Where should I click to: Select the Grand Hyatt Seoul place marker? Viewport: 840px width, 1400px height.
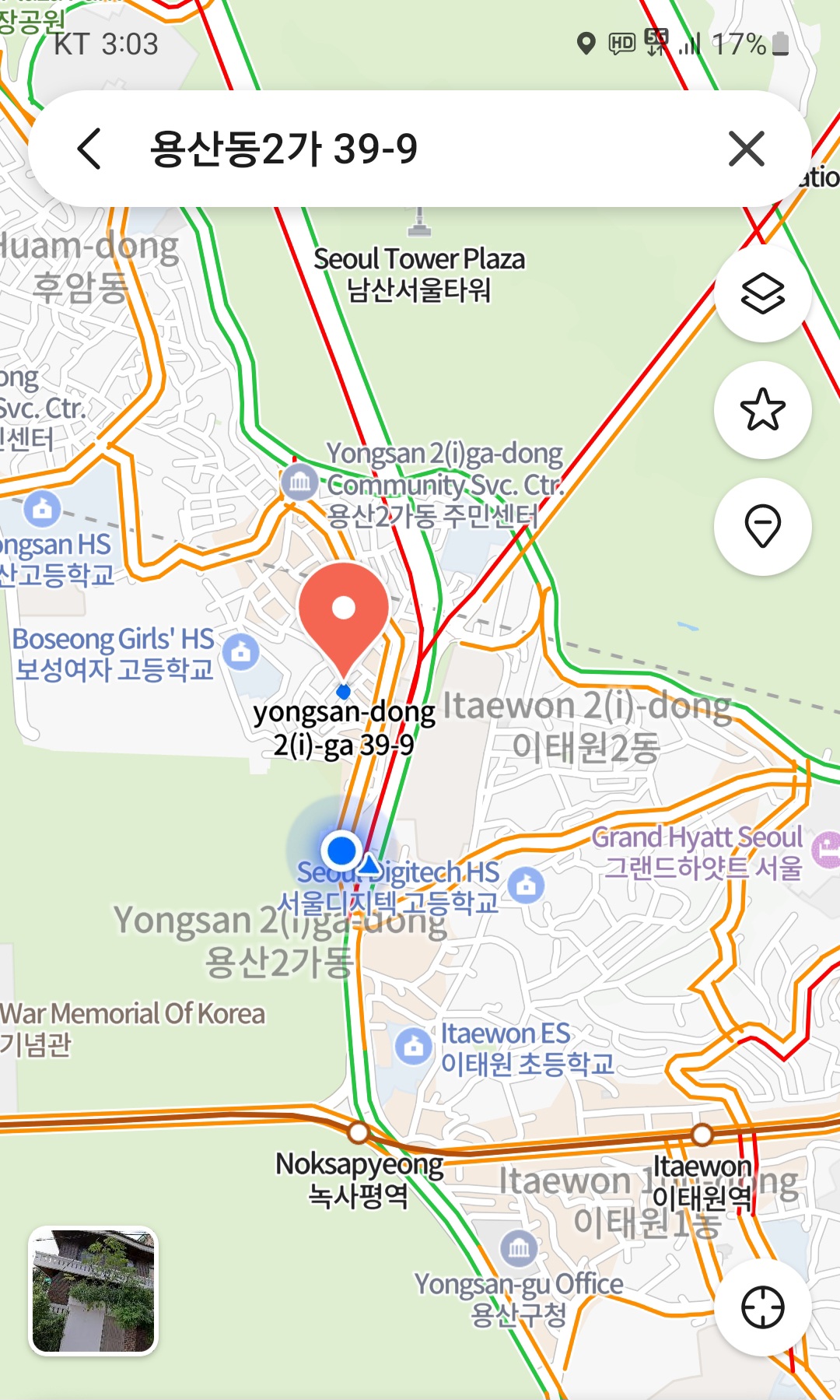826,849
